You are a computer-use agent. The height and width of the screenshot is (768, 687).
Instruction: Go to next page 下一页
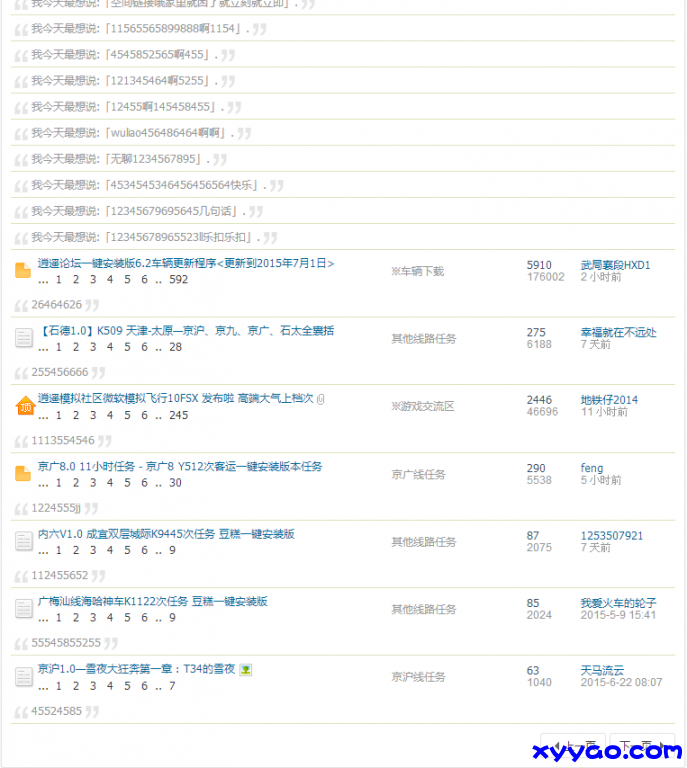(638, 746)
